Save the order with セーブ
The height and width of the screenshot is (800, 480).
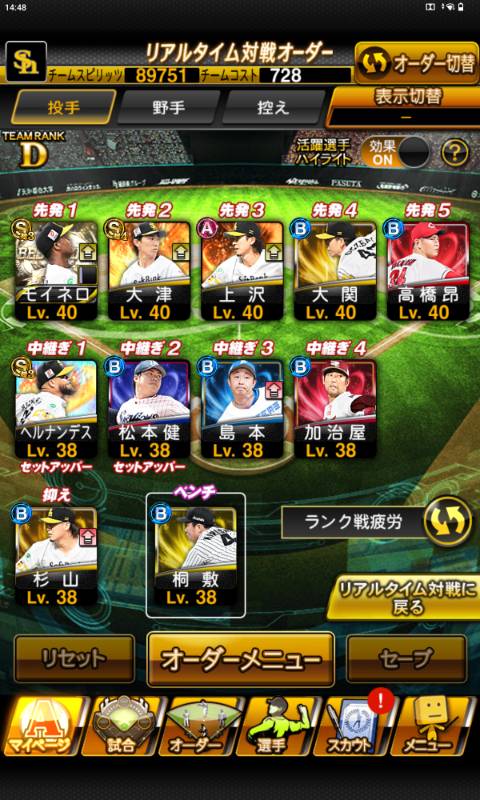407,659
